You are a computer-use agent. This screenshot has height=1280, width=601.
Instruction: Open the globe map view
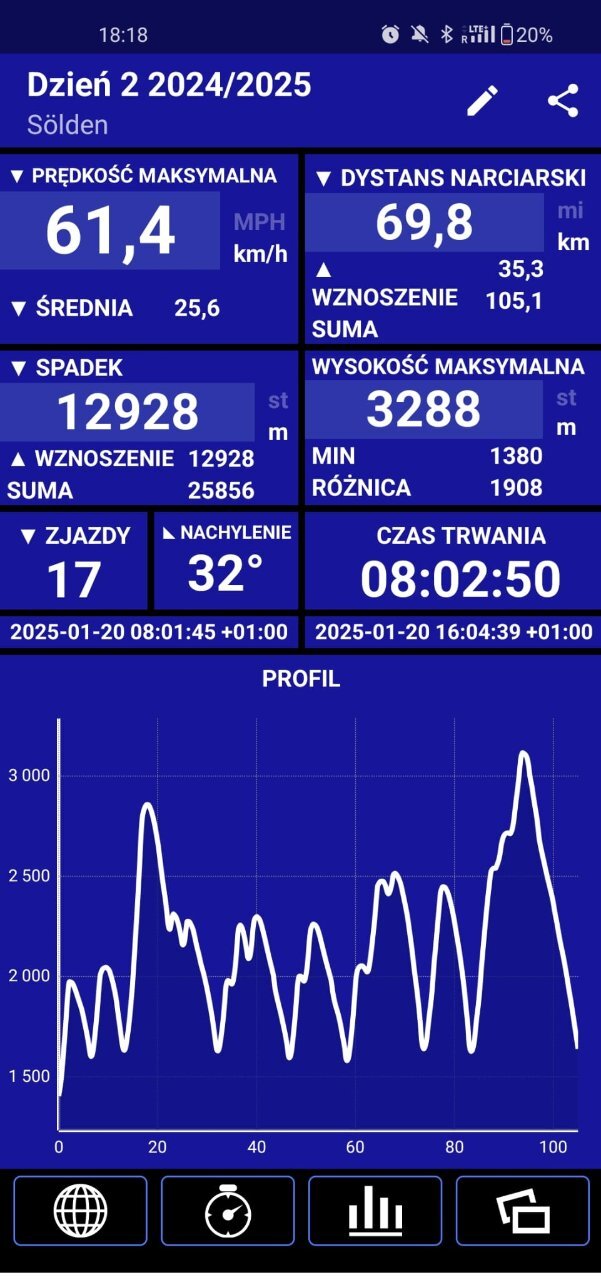[80, 1211]
